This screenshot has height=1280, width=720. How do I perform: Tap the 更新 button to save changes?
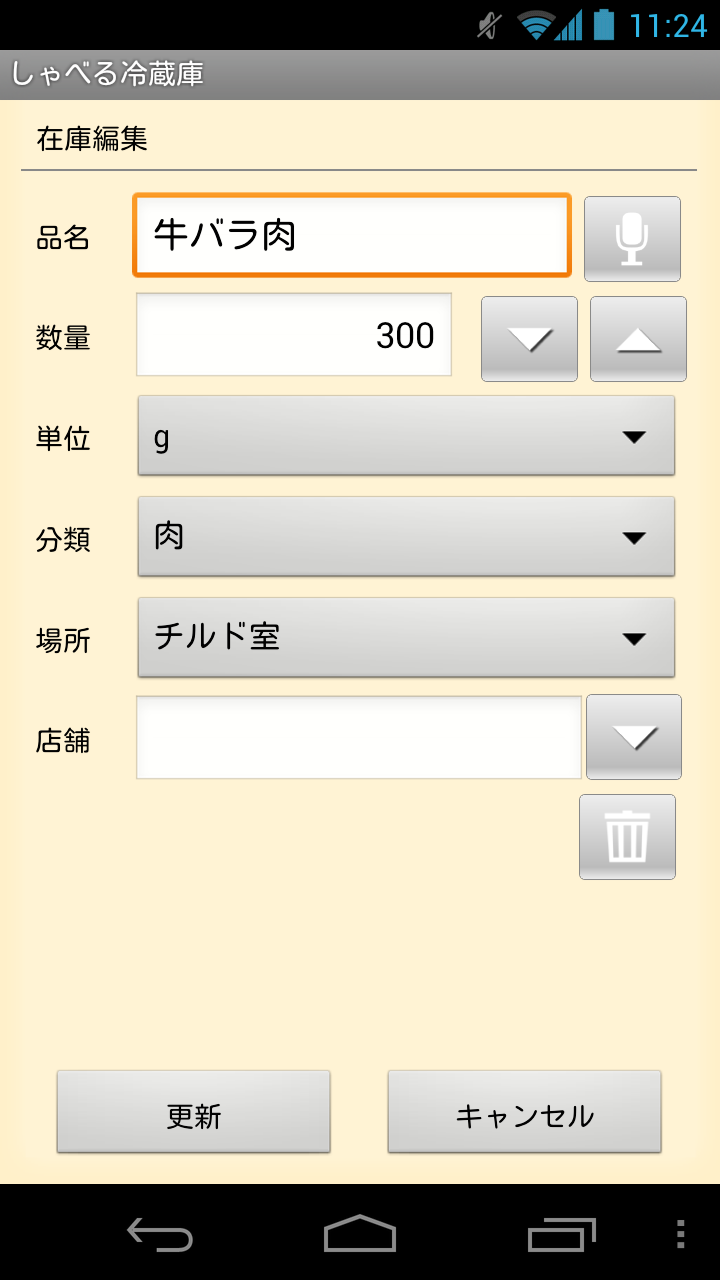193,1112
